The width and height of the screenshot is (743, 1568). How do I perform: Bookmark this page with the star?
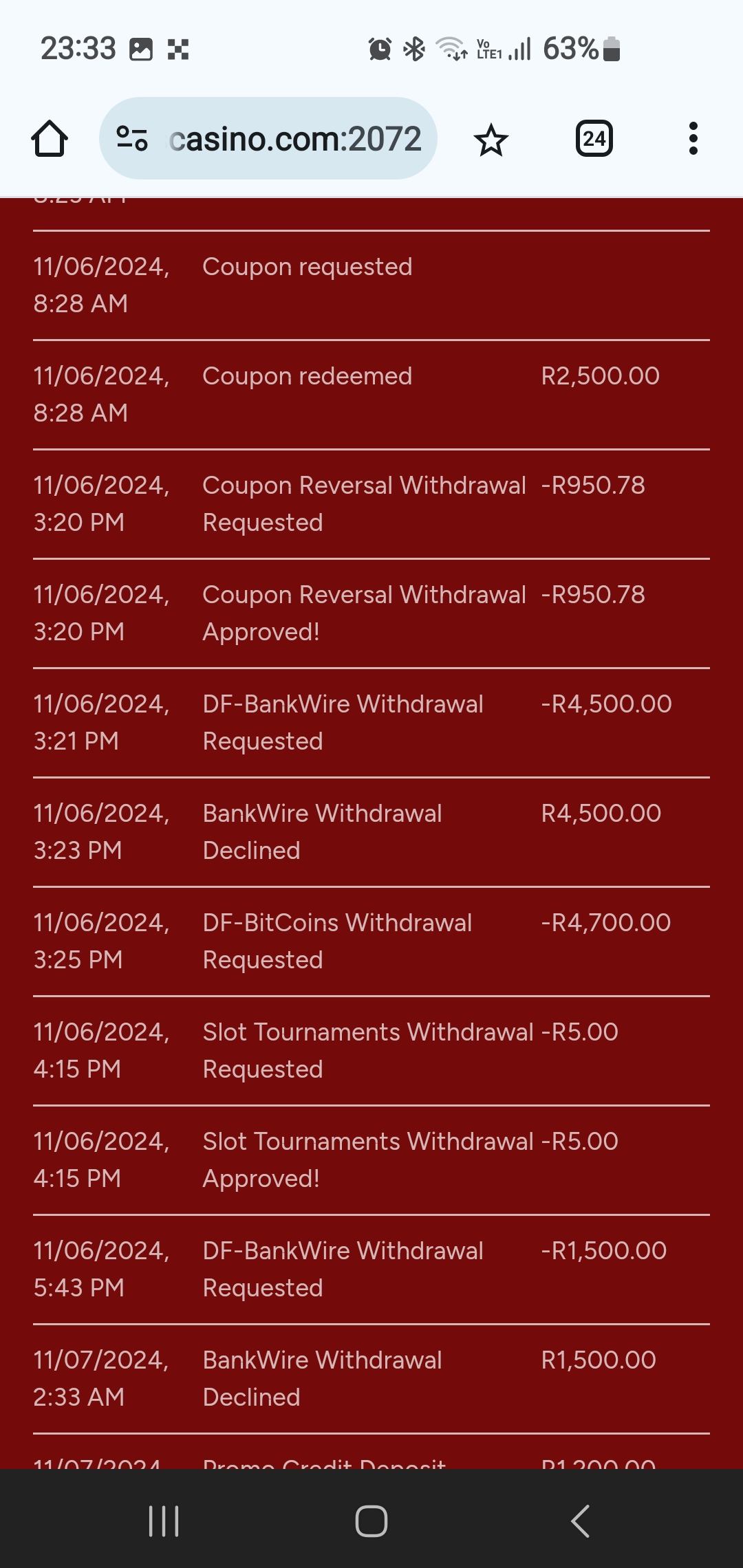[491, 140]
